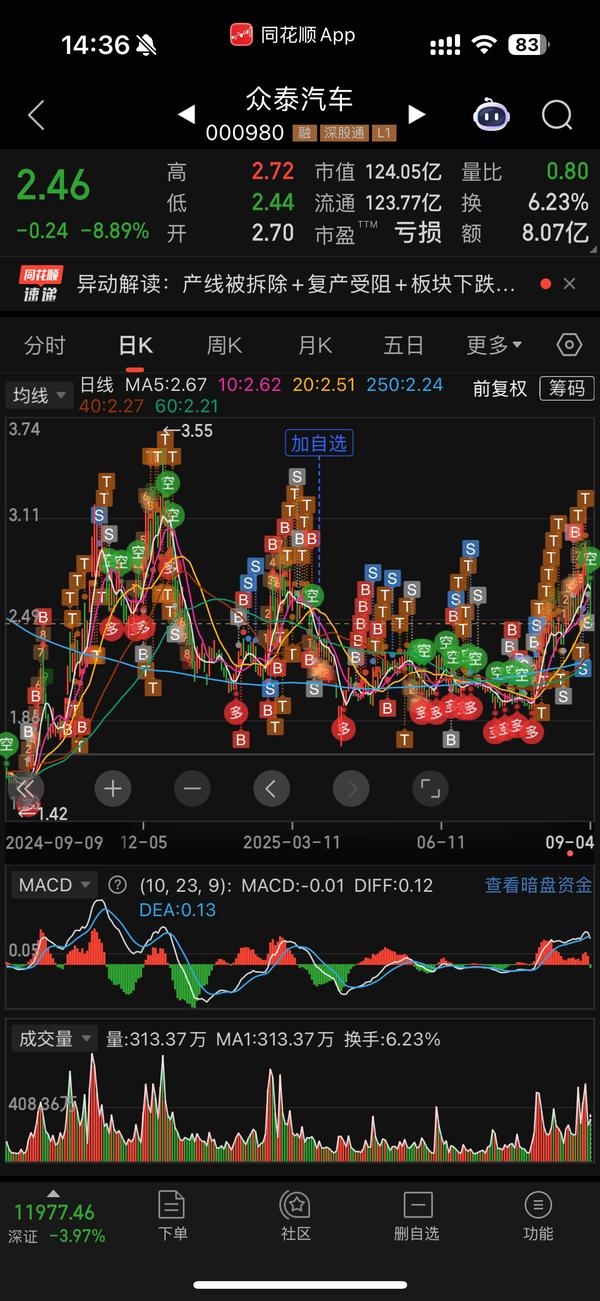Expand the 更多 chart options dropdown

point(494,345)
